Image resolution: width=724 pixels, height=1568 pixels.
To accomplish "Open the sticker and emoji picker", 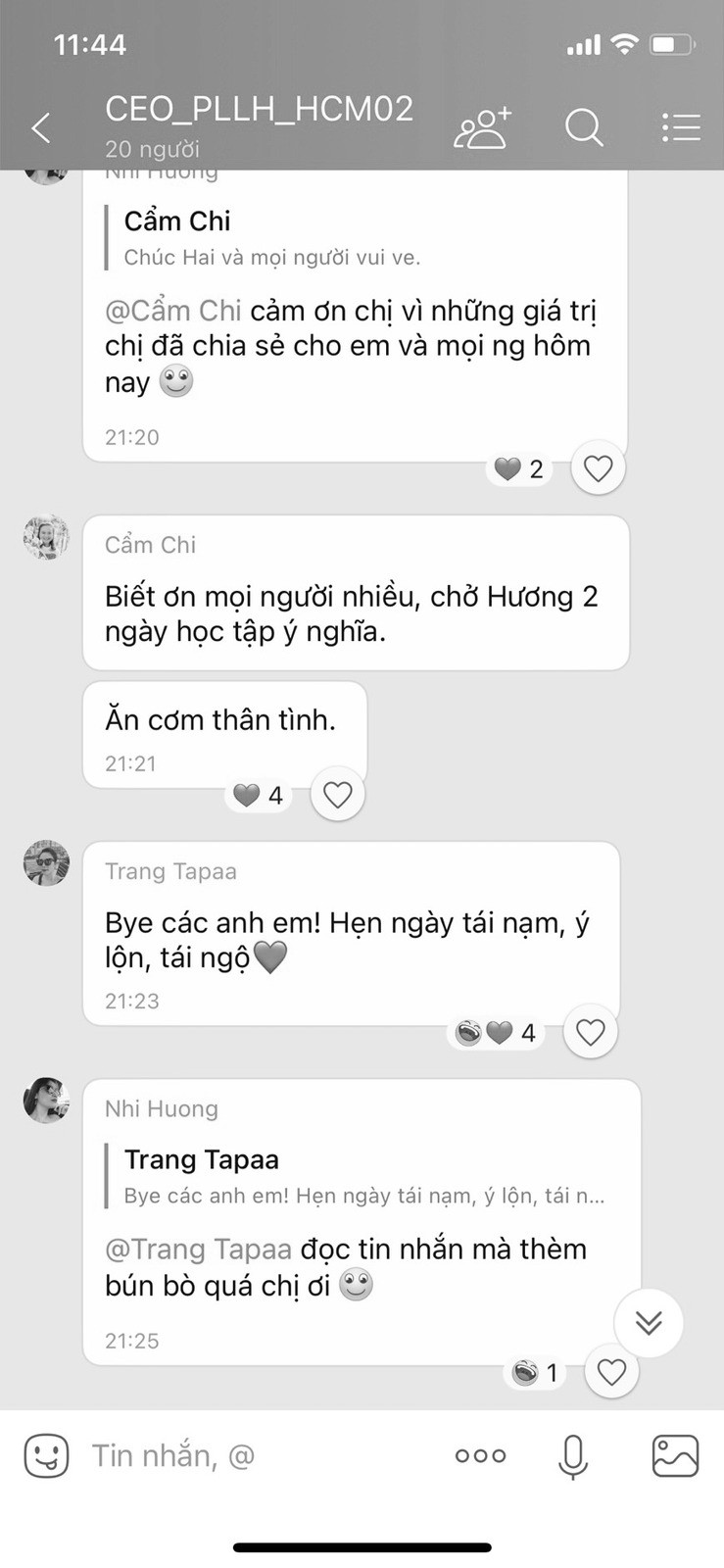I will [x=46, y=1455].
